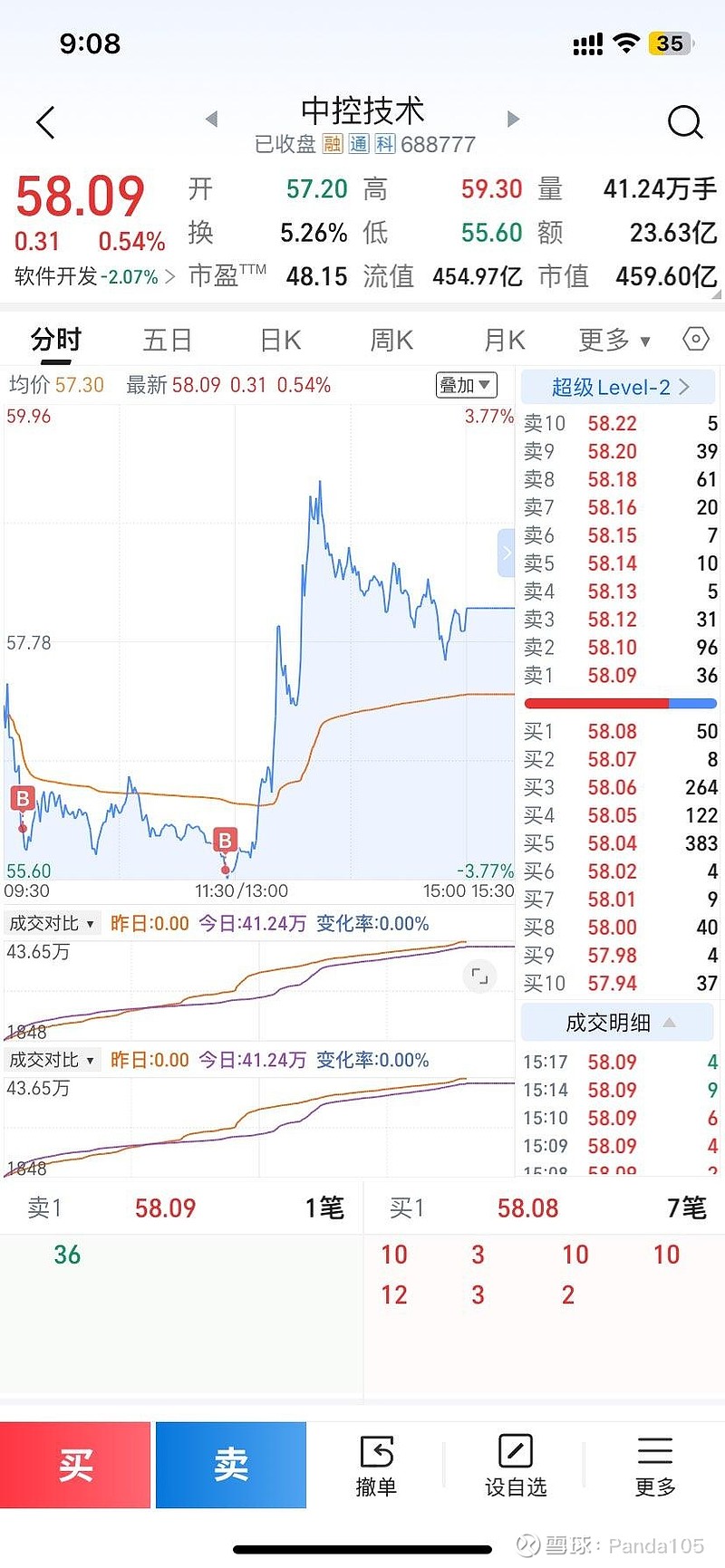
Task: Tap the blue 卖 button
Action: pyautogui.click(x=231, y=1465)
